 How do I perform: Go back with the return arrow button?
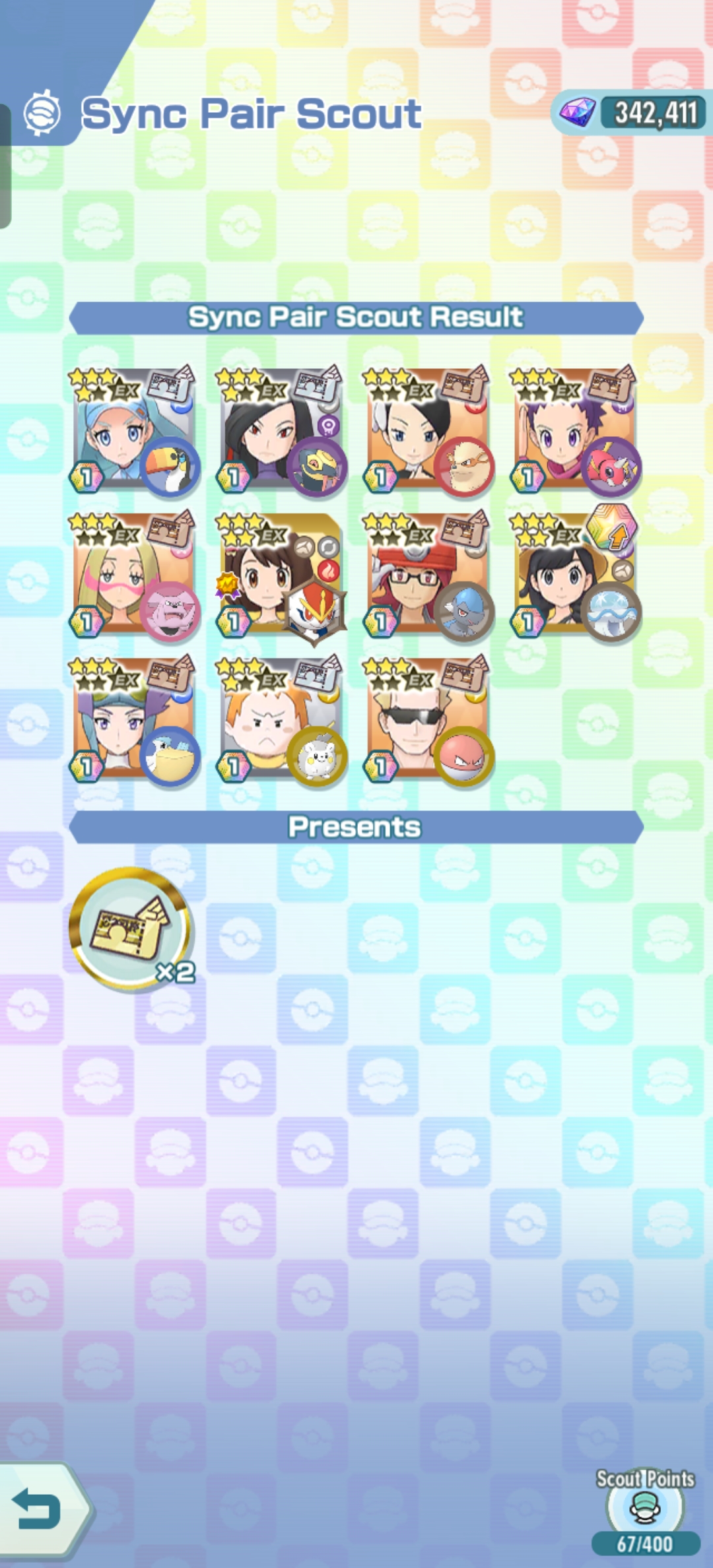tap(38, 1510)
